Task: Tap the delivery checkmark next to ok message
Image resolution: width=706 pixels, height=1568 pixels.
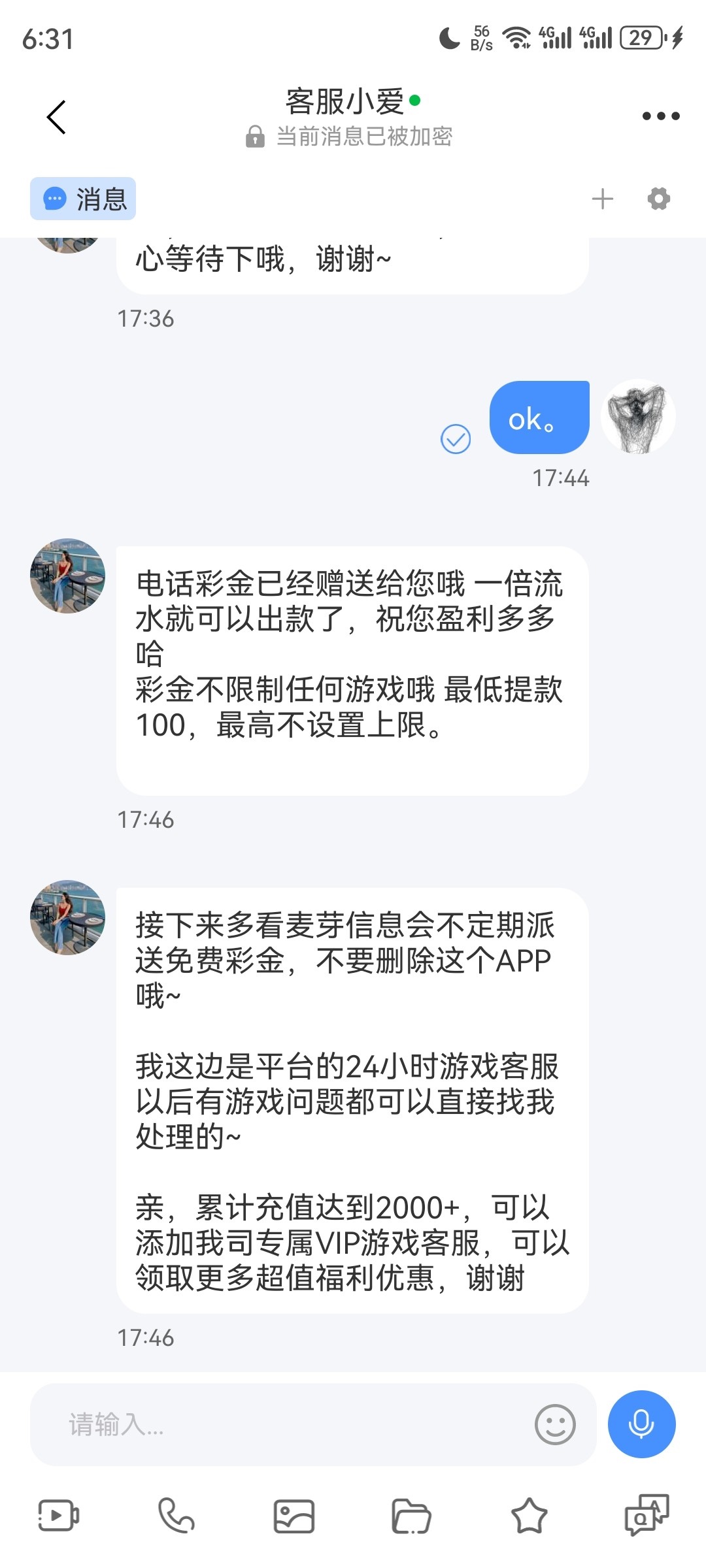Action: [x=456, y=440]
